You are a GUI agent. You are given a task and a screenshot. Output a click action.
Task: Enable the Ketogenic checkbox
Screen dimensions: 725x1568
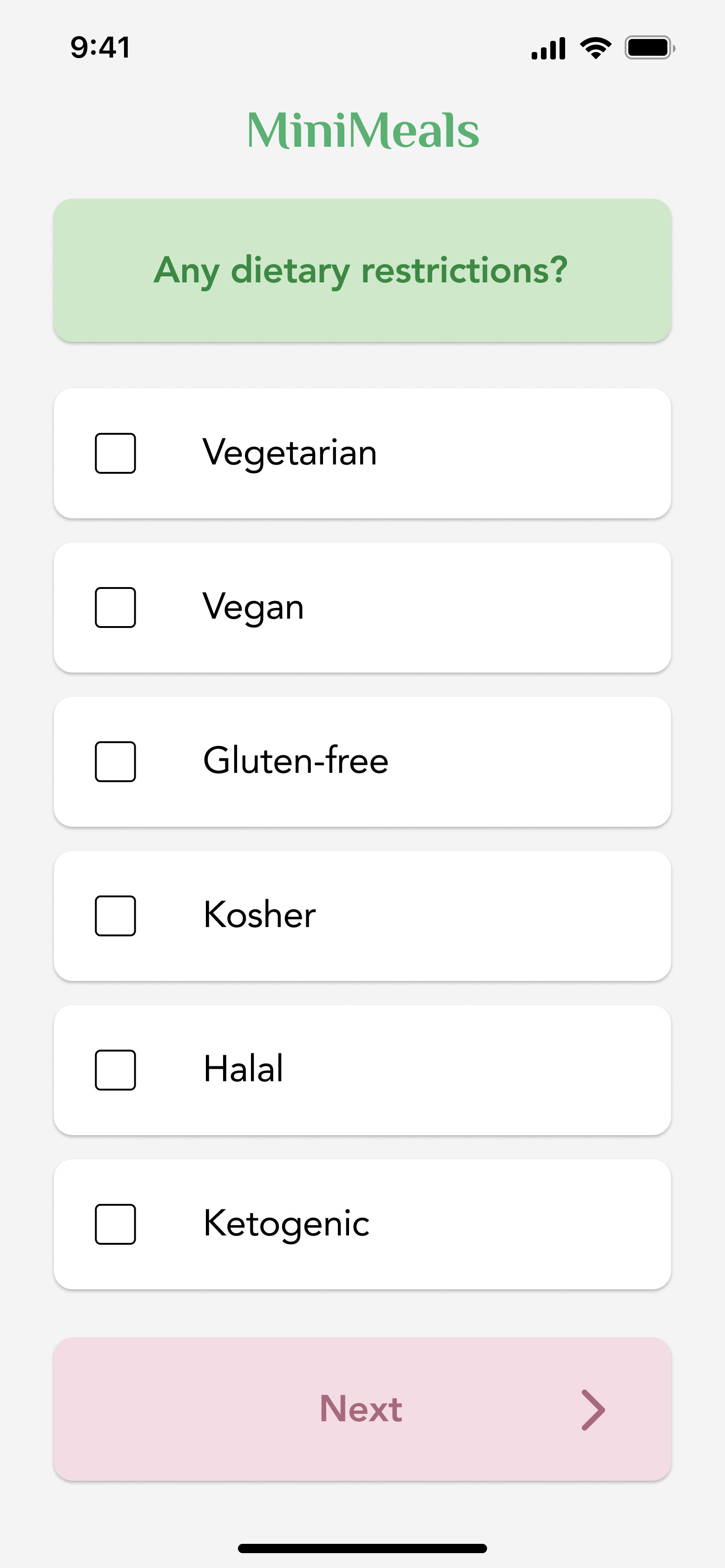click(x=115, y=1223)
